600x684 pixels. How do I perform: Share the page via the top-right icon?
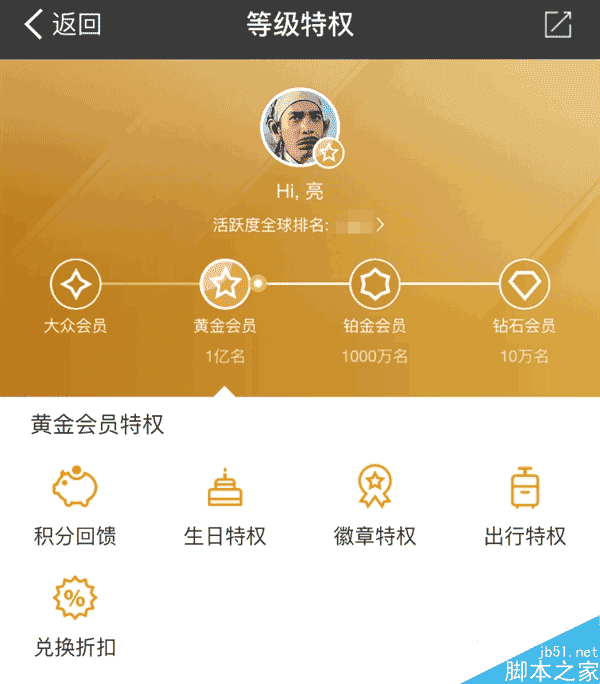(557, 25)
